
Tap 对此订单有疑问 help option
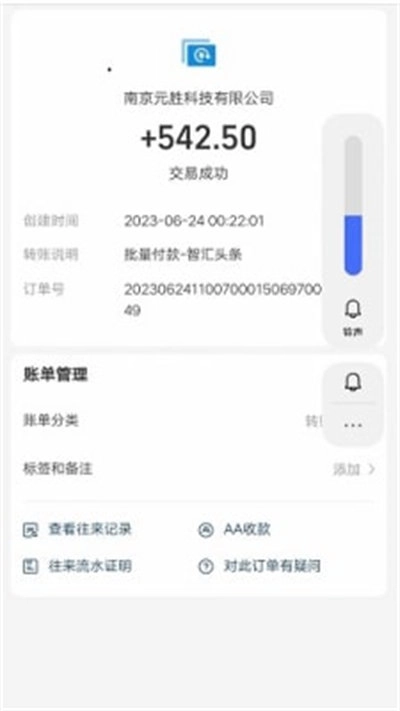pyautogui.click(x=260, y=566)
